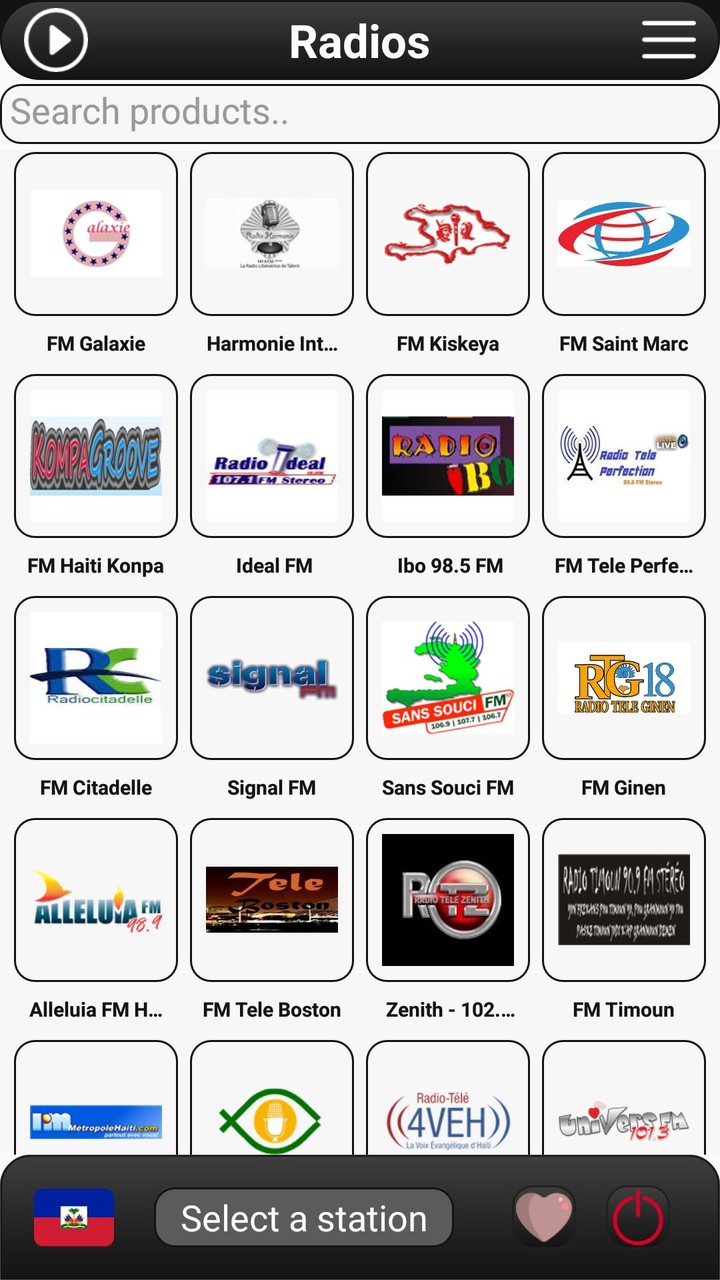The image size is (720, 1280).
Task: Open the FM Saint Marc station
Action: coord(623,233)
